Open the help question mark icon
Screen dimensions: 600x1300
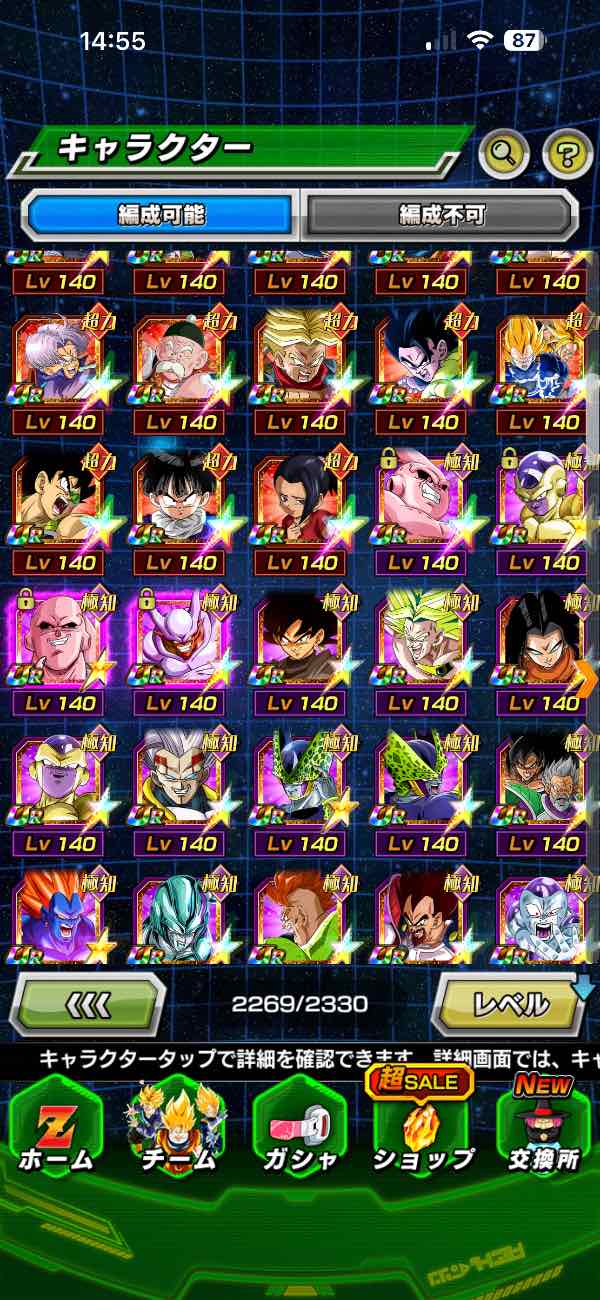point(567,153)
